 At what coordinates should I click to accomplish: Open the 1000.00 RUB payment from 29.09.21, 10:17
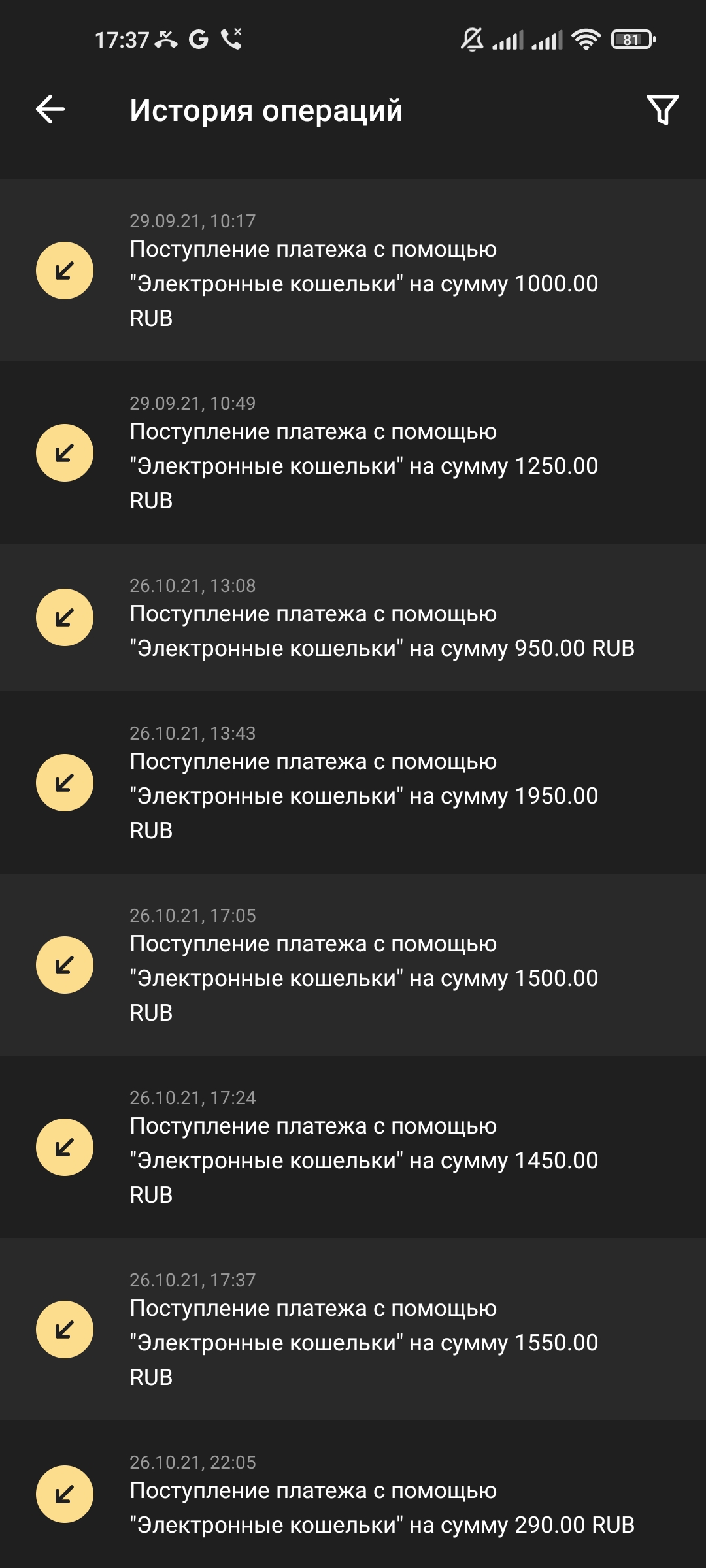(353, 270)
